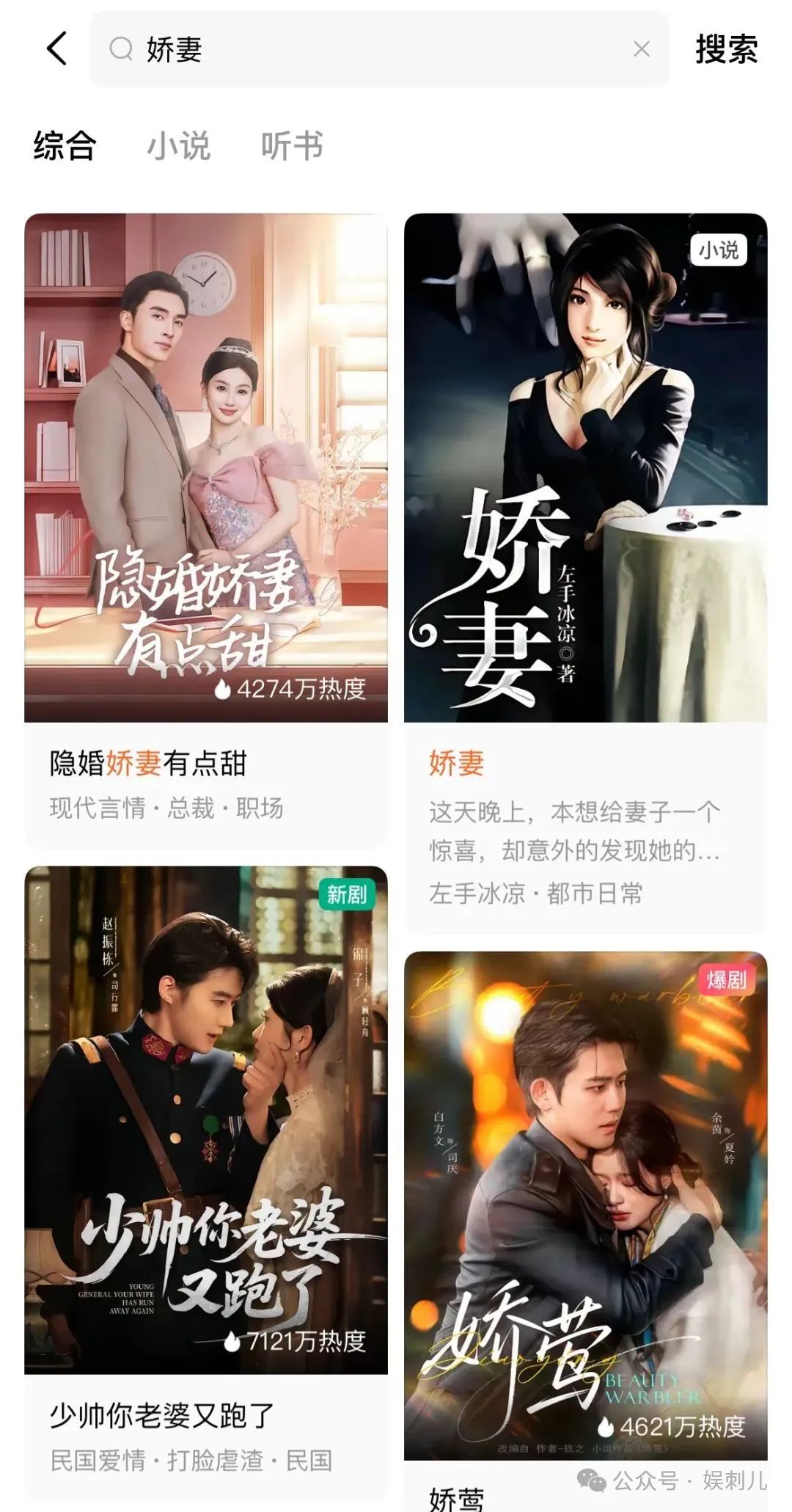The height and width of the screenshot is (1512, 792).
Task: Clear the search text
Action: 641,49
